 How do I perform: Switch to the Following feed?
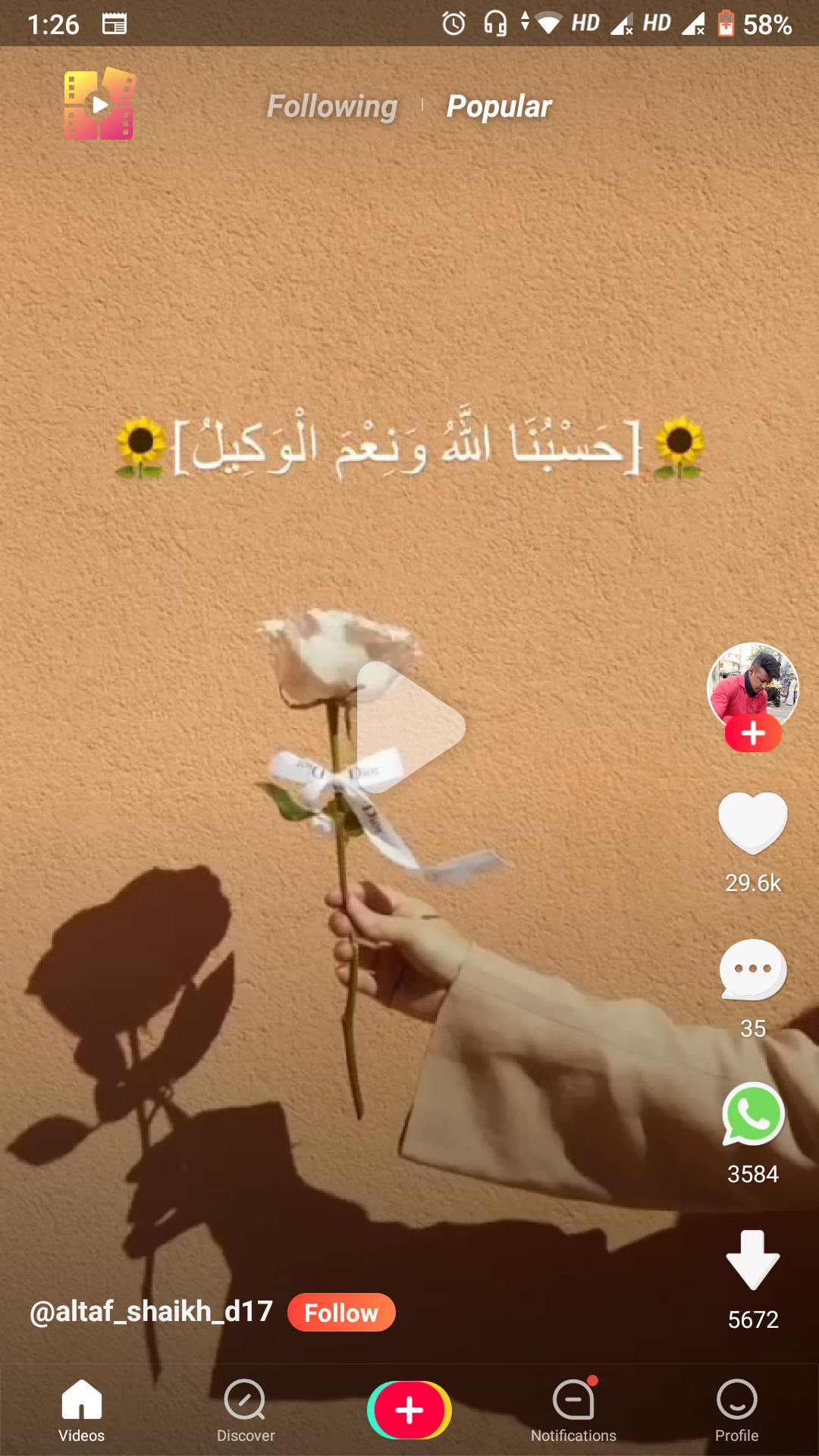[332, 107]
